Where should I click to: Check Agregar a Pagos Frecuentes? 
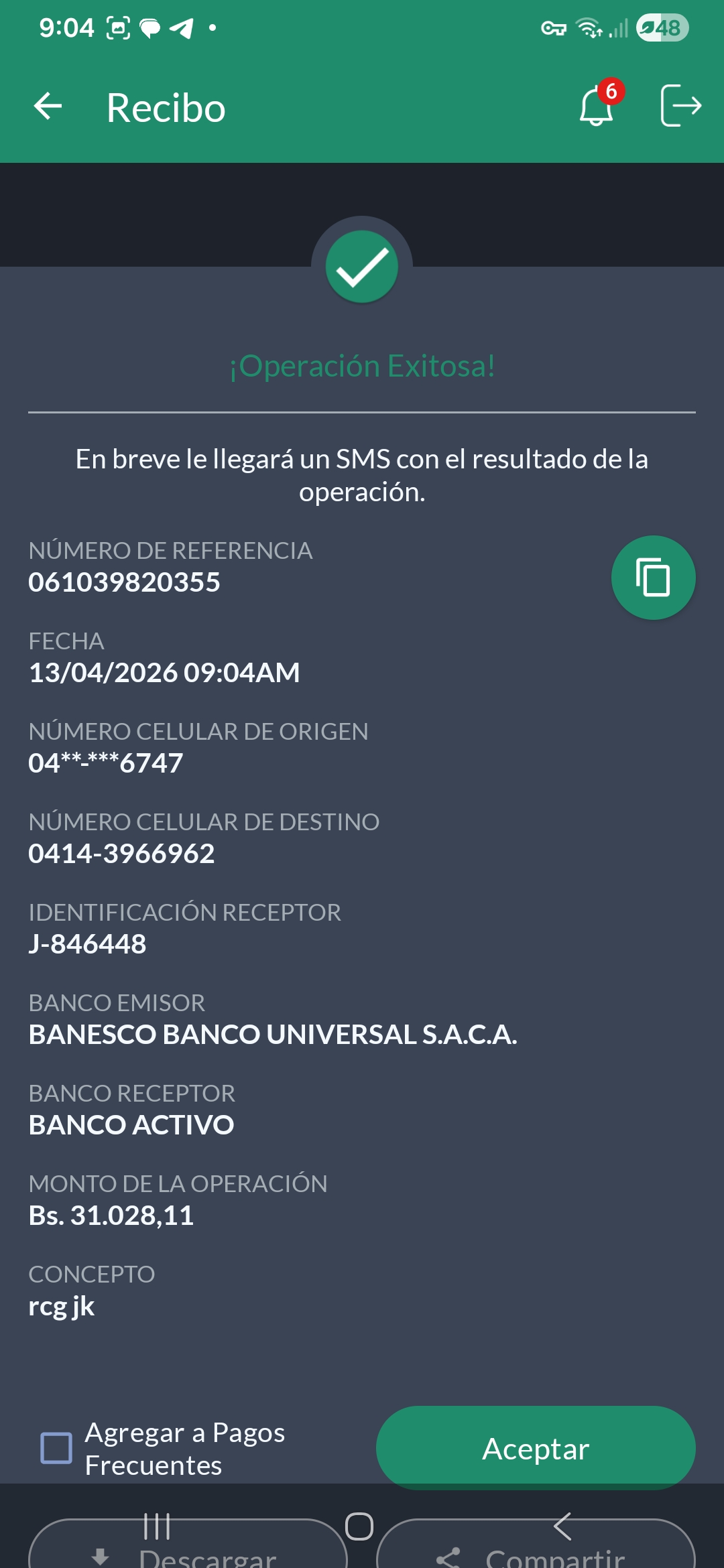pos(56,1448)
